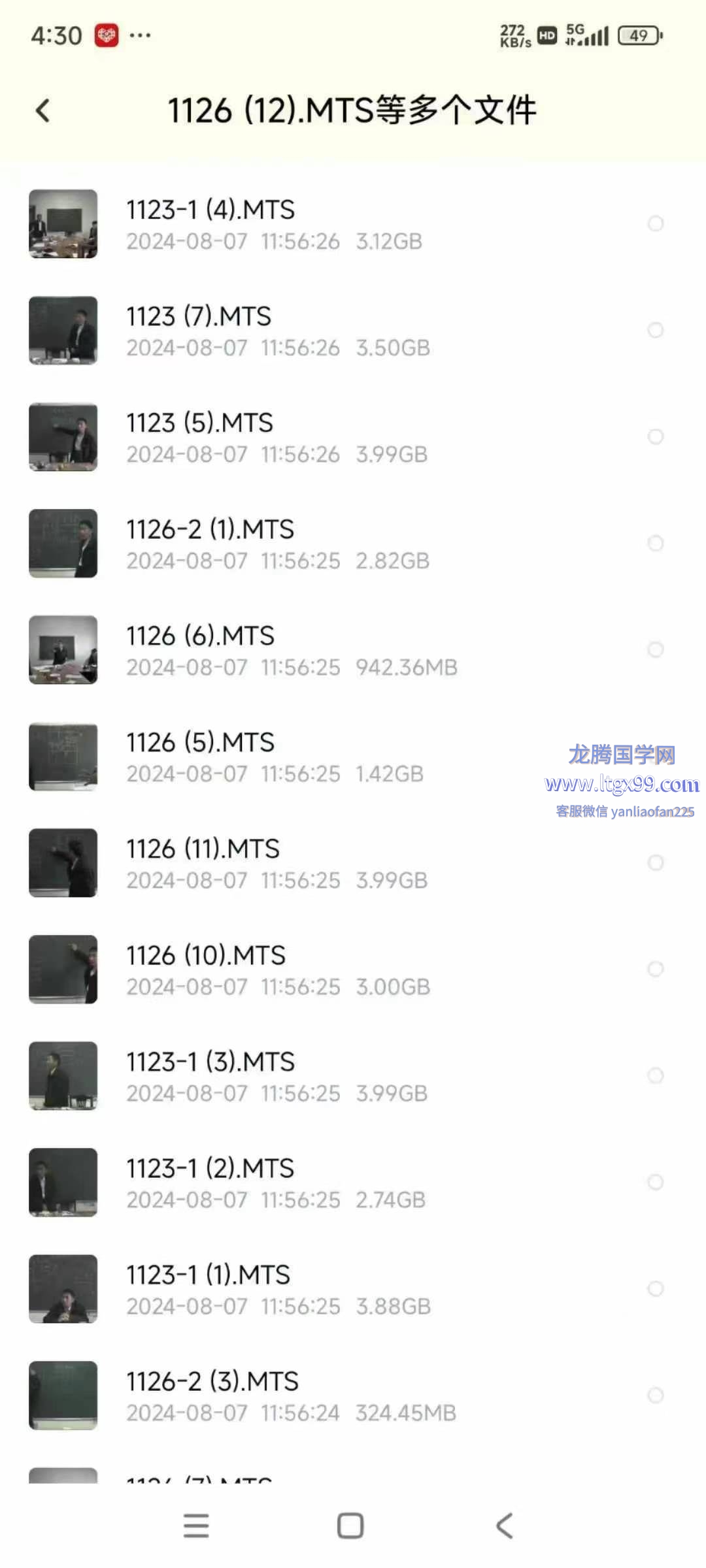Go back using the header arrow
Screen dimensions: 706x1568
click(42, 110)
